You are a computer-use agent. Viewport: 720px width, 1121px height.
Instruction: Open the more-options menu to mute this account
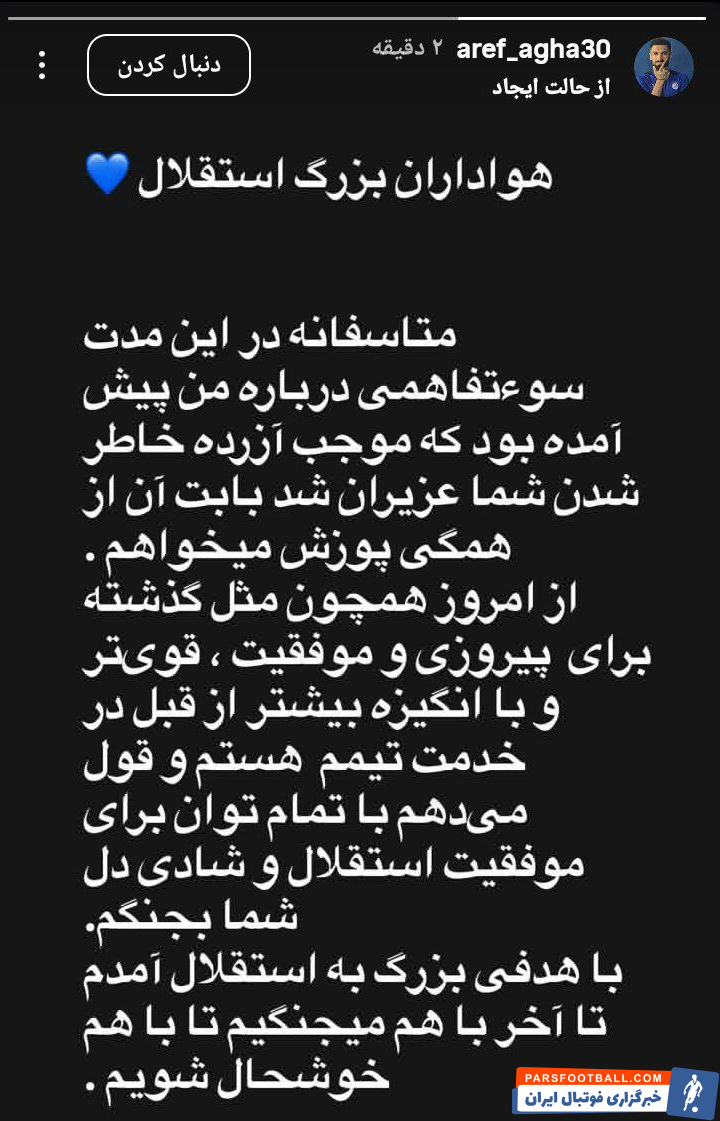point(40,64)
